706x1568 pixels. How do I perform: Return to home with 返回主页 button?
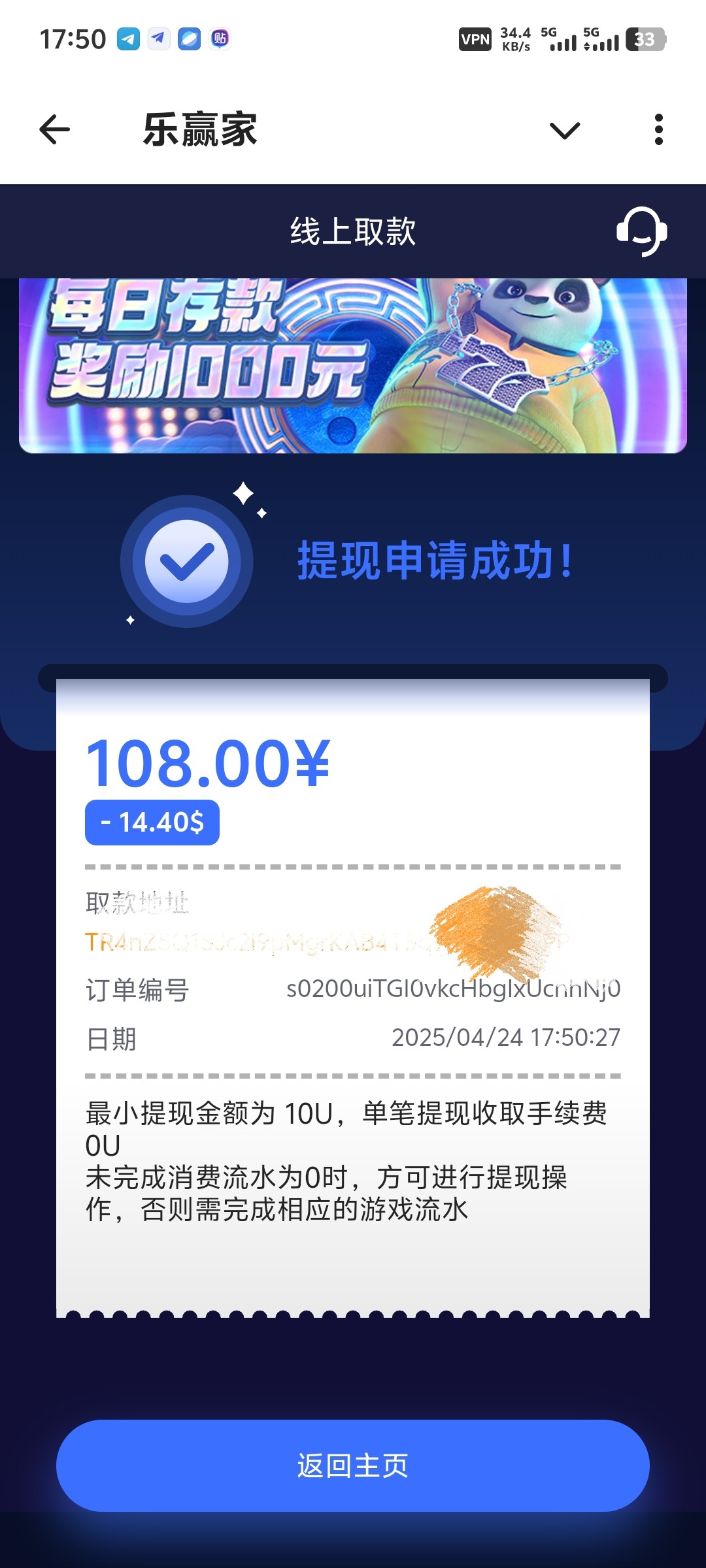click(x=353, y=1465)
